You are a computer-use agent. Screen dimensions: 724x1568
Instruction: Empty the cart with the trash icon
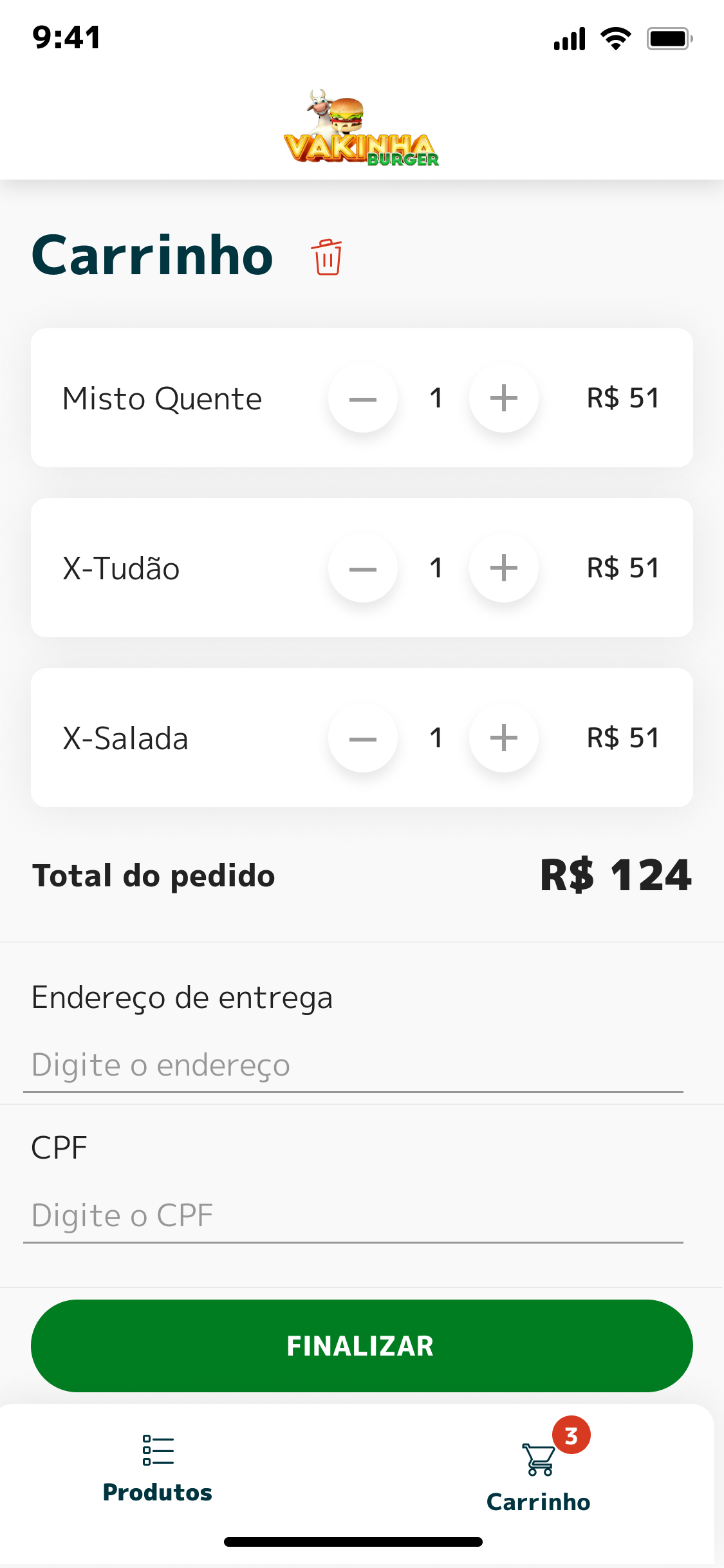pyautogui.click(x=327, y=257)
